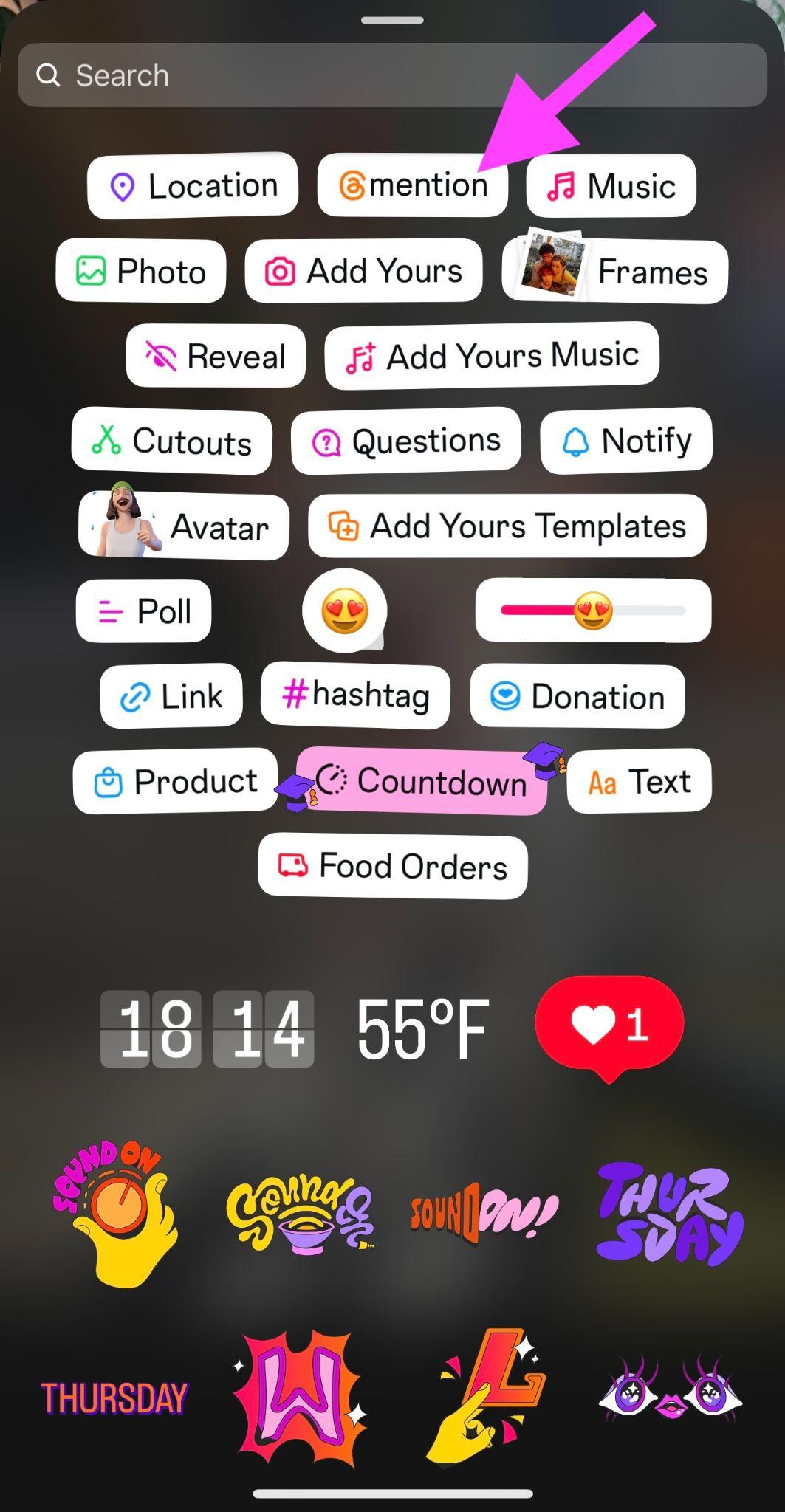Open the Questions sticker
Screen dimensions: 785x1512
pos(406,439)
